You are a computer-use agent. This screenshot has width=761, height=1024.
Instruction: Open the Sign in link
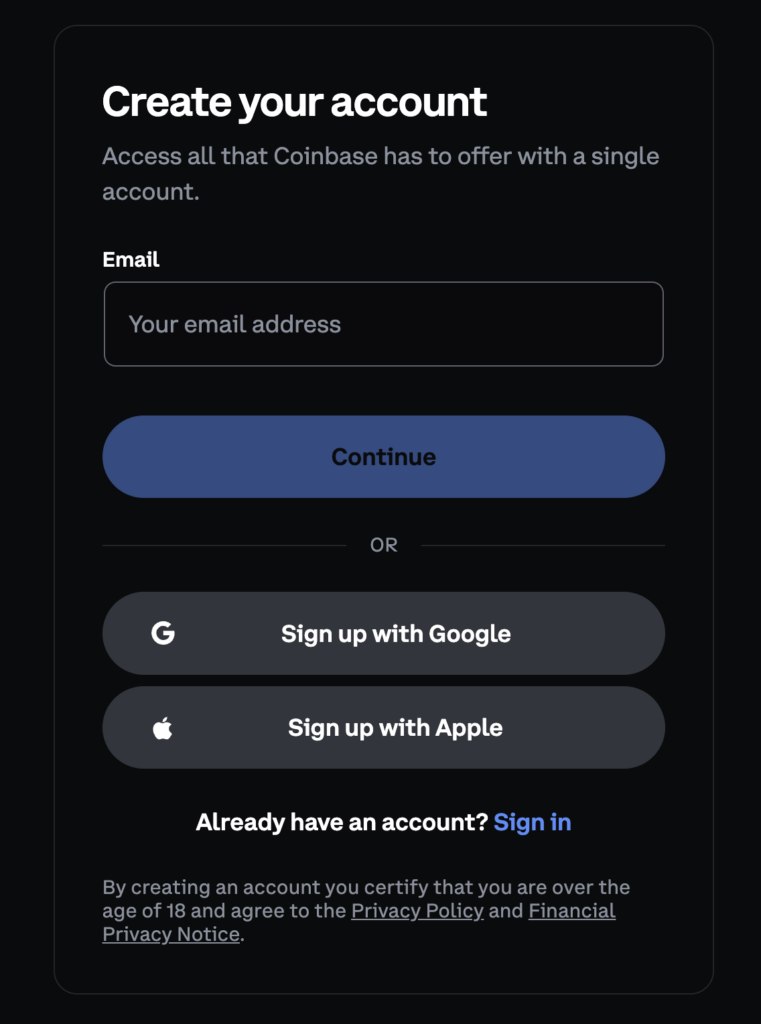point(533,821)
